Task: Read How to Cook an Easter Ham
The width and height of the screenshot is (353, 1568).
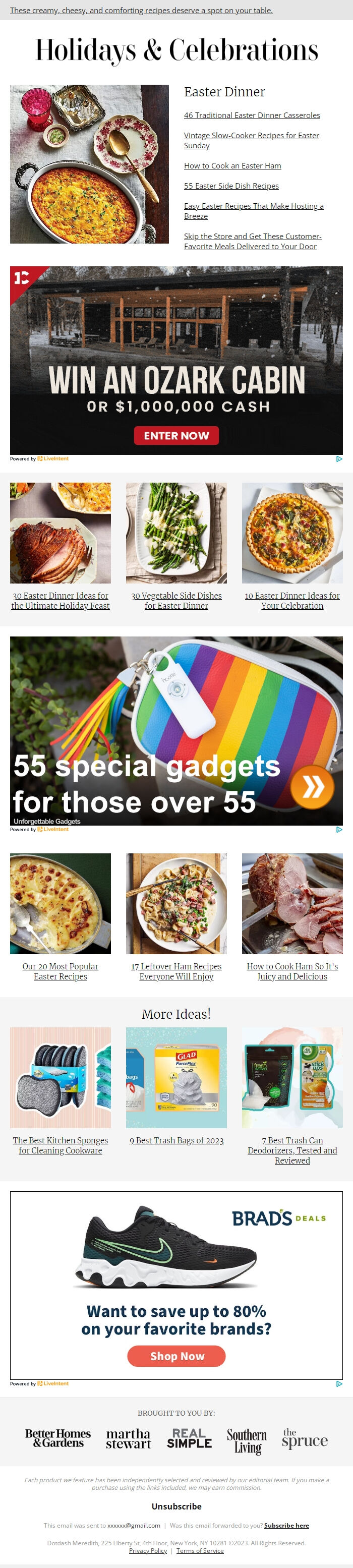Action: point(232,165)
